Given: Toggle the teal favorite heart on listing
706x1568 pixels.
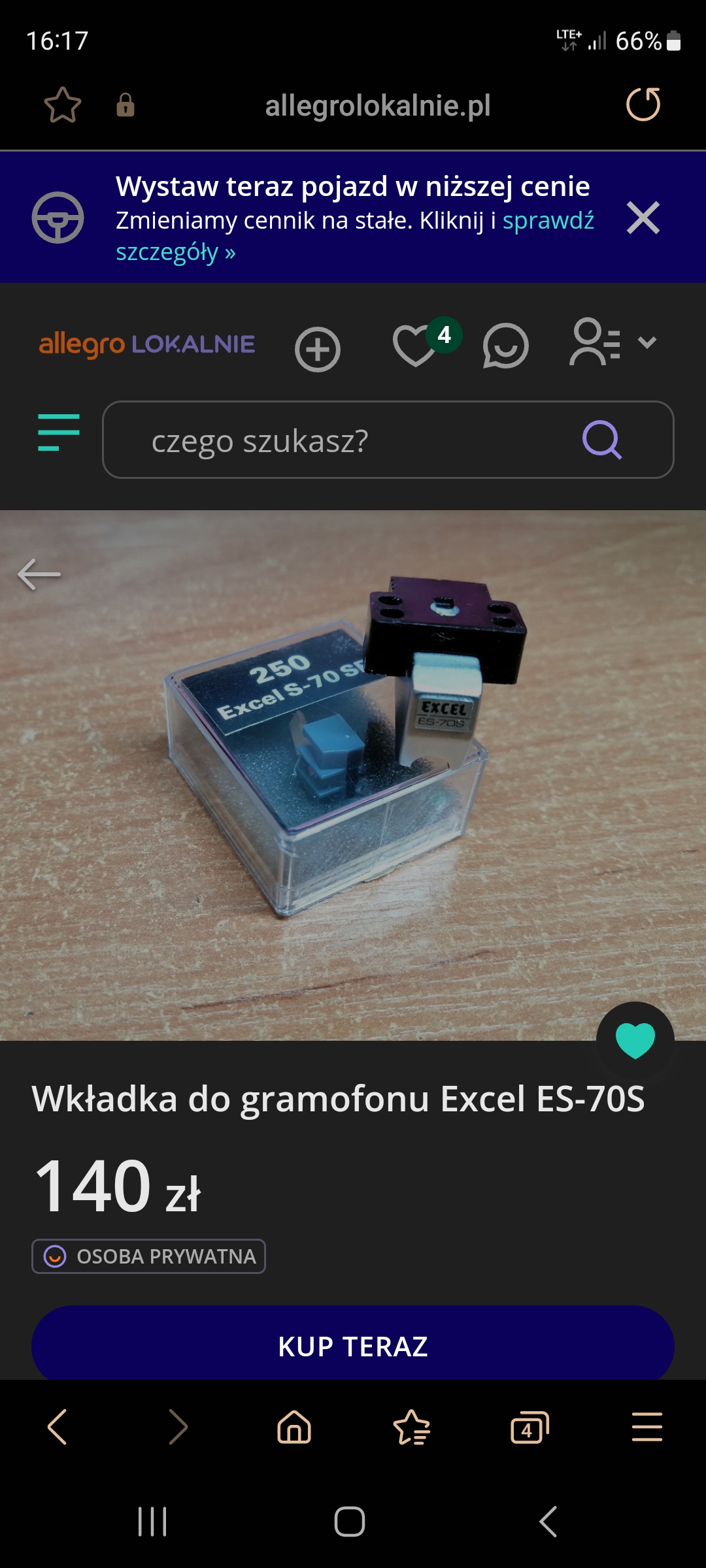Looking at the screenshot, I should (x=635, y=1040).
